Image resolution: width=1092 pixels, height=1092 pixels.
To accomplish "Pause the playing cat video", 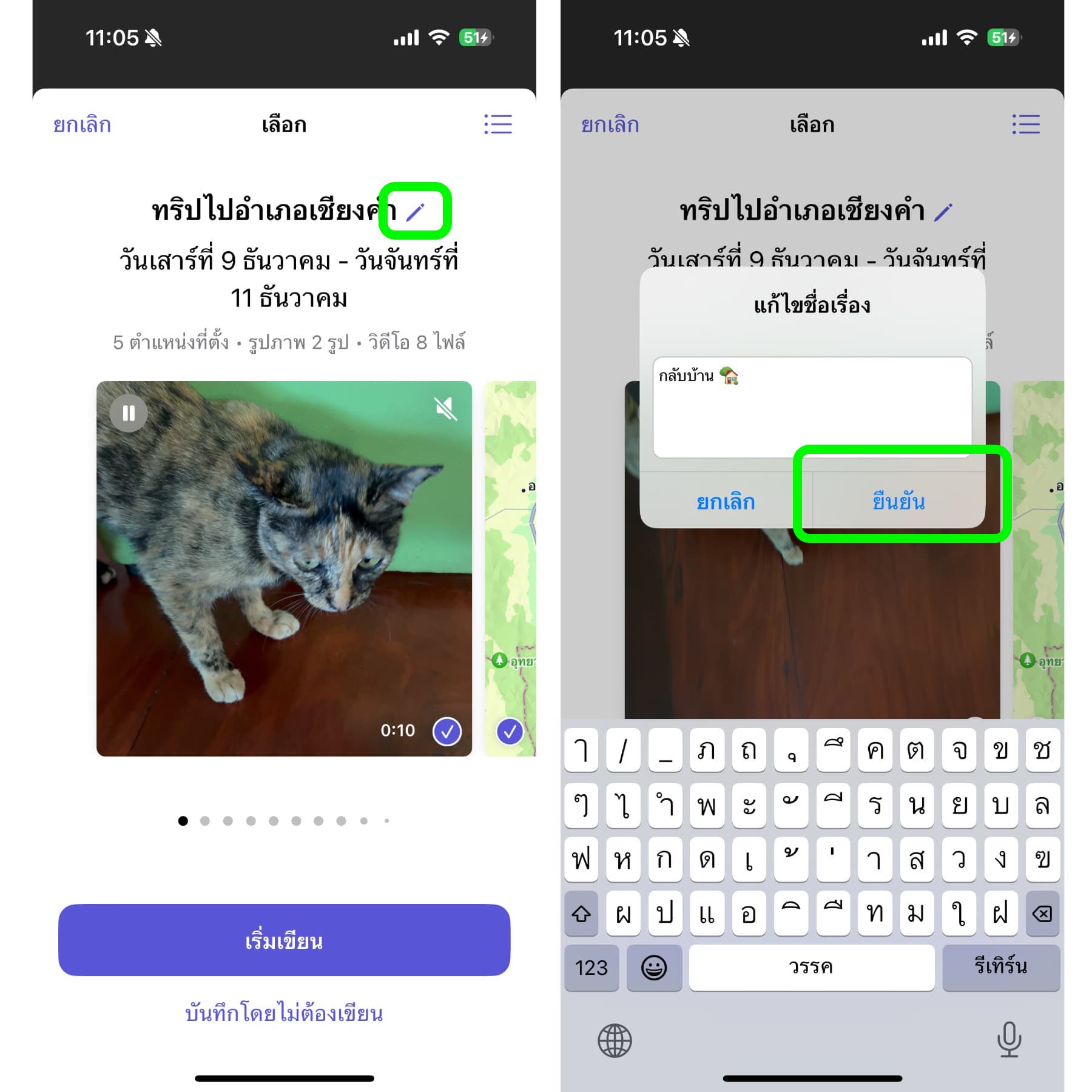I will click(128, 413).
